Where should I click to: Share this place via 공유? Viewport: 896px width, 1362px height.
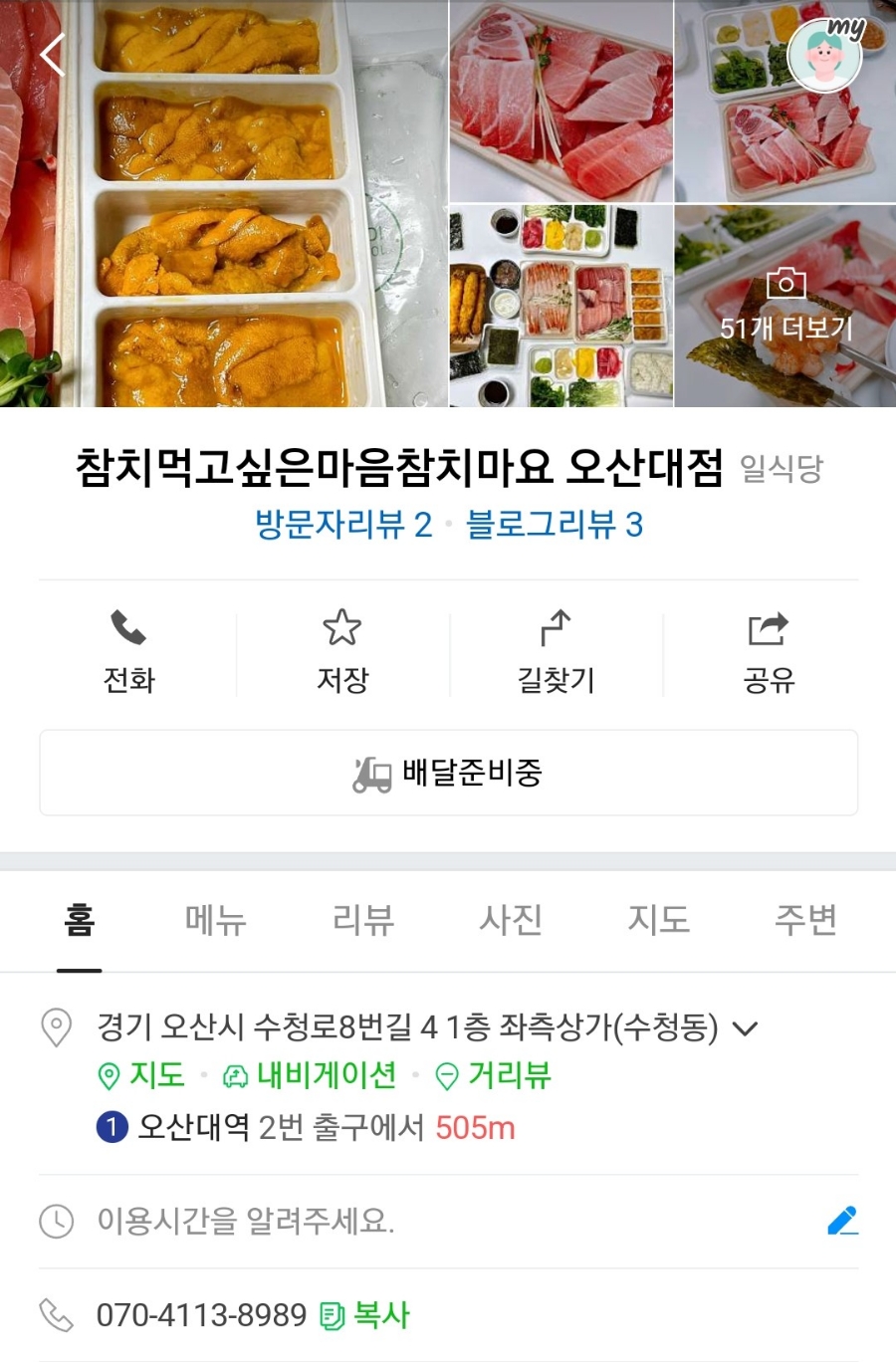coord(769,652)
